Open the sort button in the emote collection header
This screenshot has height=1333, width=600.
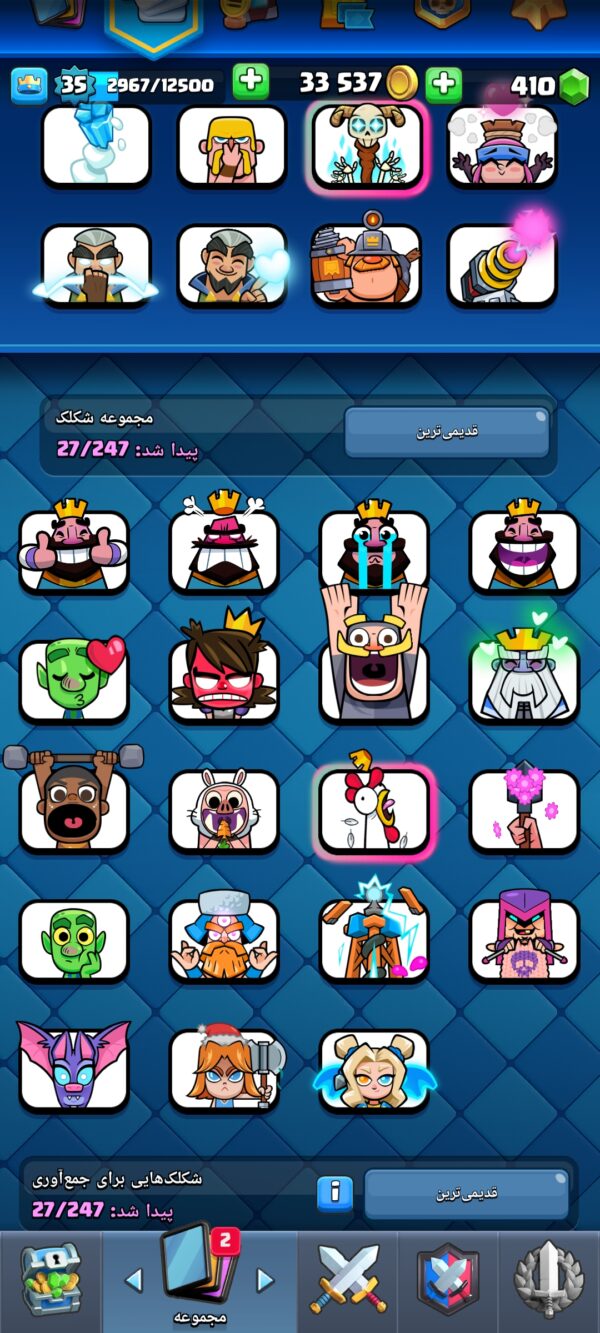click(x=447, y=432)
